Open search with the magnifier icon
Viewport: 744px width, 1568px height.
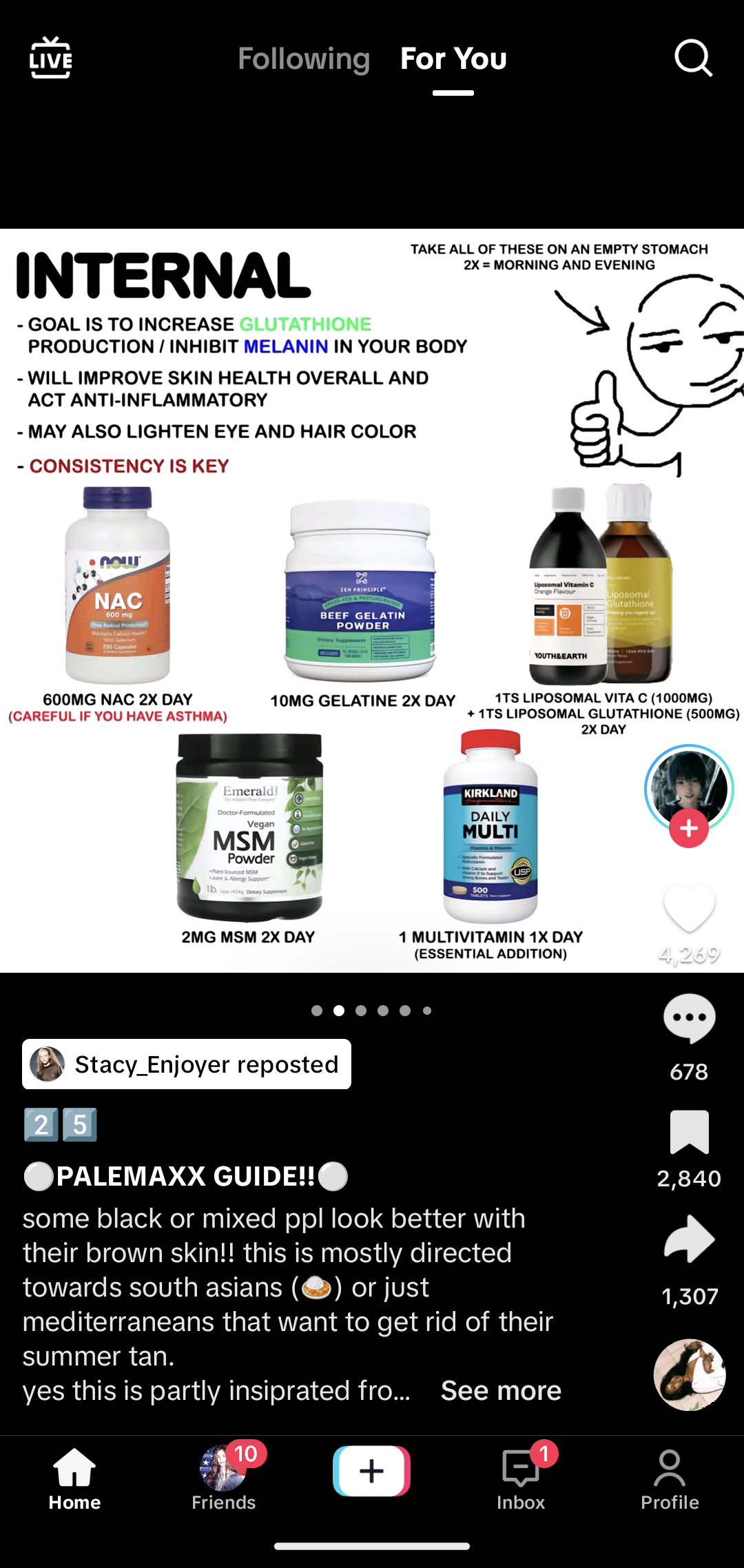(692, 58)
